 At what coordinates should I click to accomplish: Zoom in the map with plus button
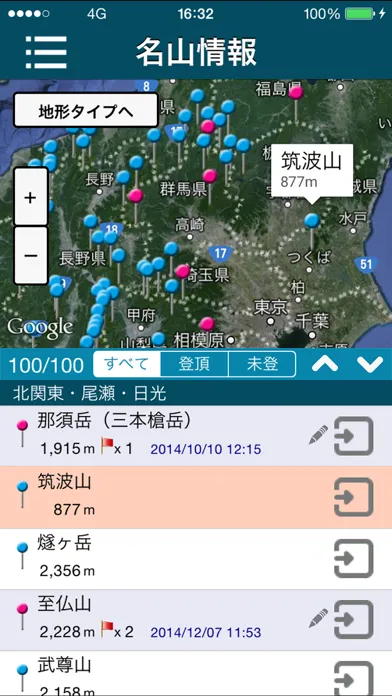pos(31,197)
